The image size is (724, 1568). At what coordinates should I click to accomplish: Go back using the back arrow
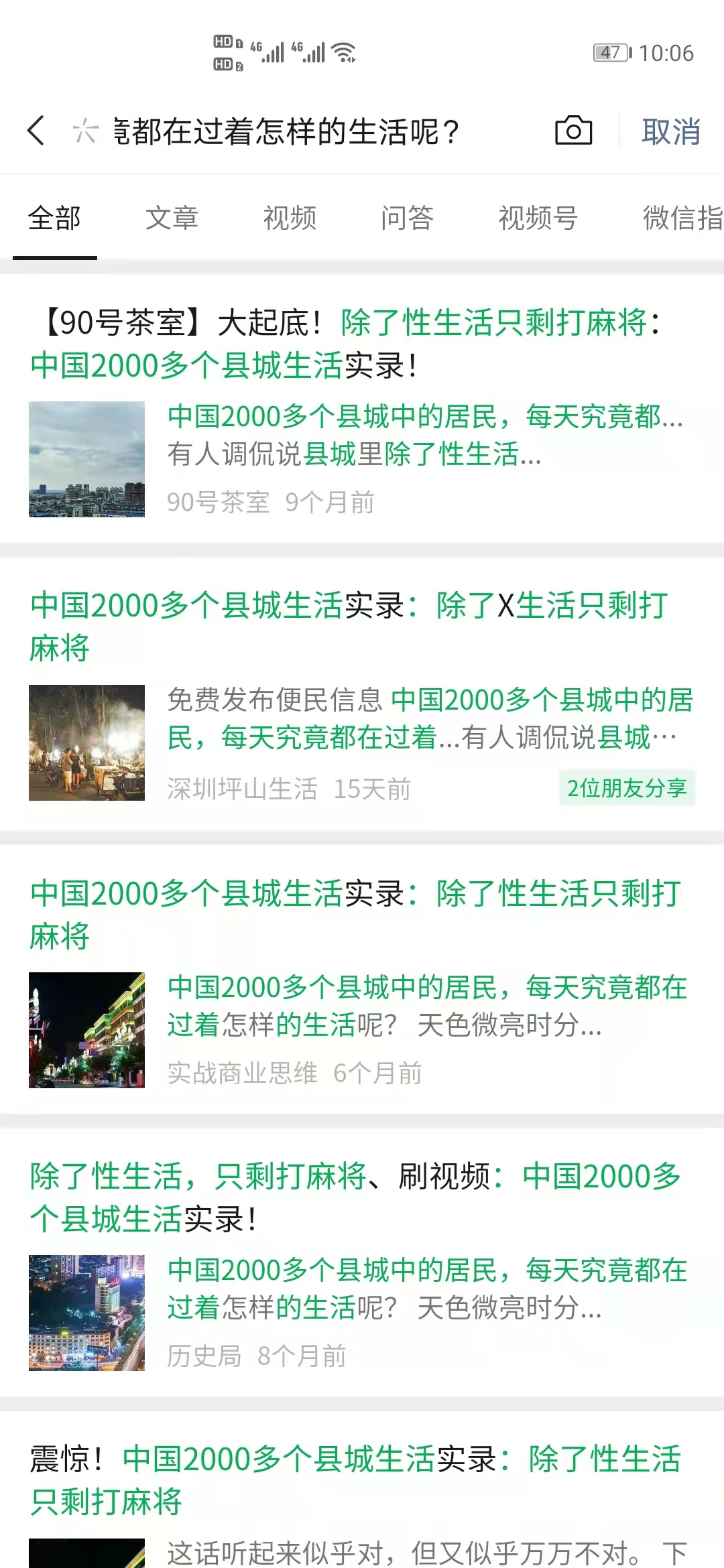coord(37,131)
